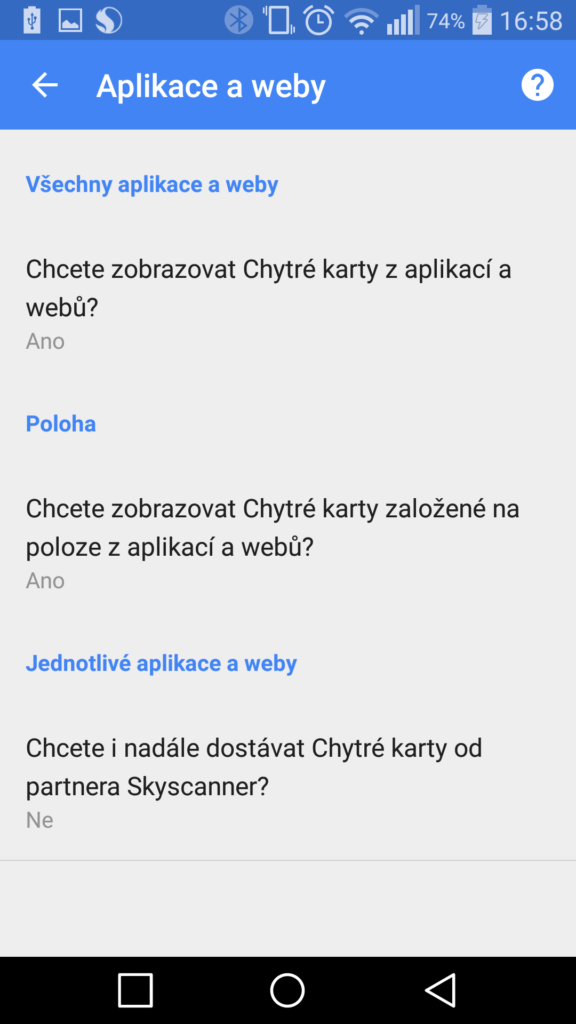This screenshot has height=1024, width=576.
Task: Open the help question mark icon
Action: click(x=537, y=85)
